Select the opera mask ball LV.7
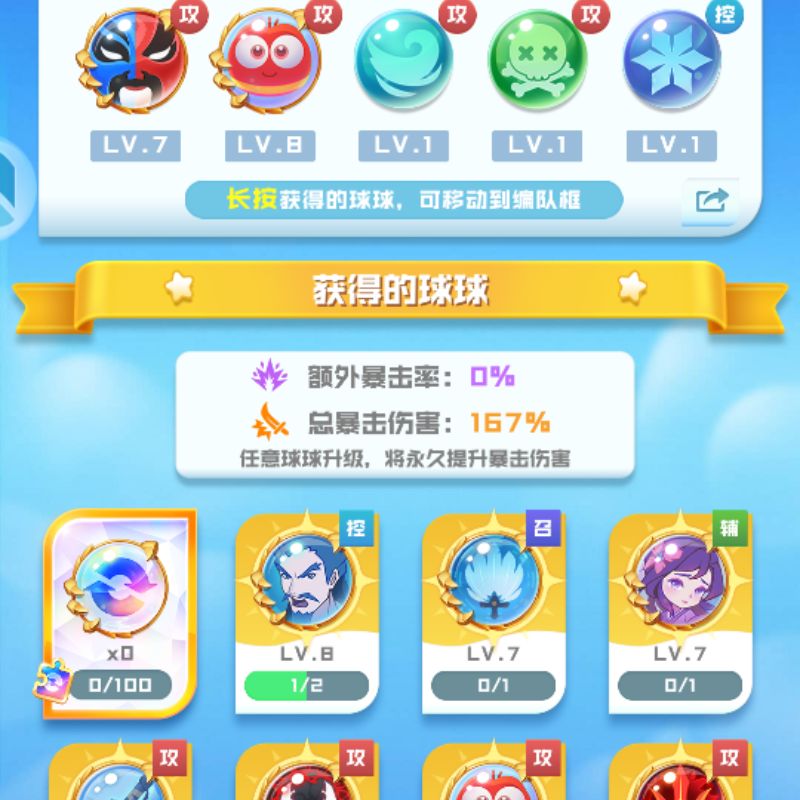 tap(134, 61)
